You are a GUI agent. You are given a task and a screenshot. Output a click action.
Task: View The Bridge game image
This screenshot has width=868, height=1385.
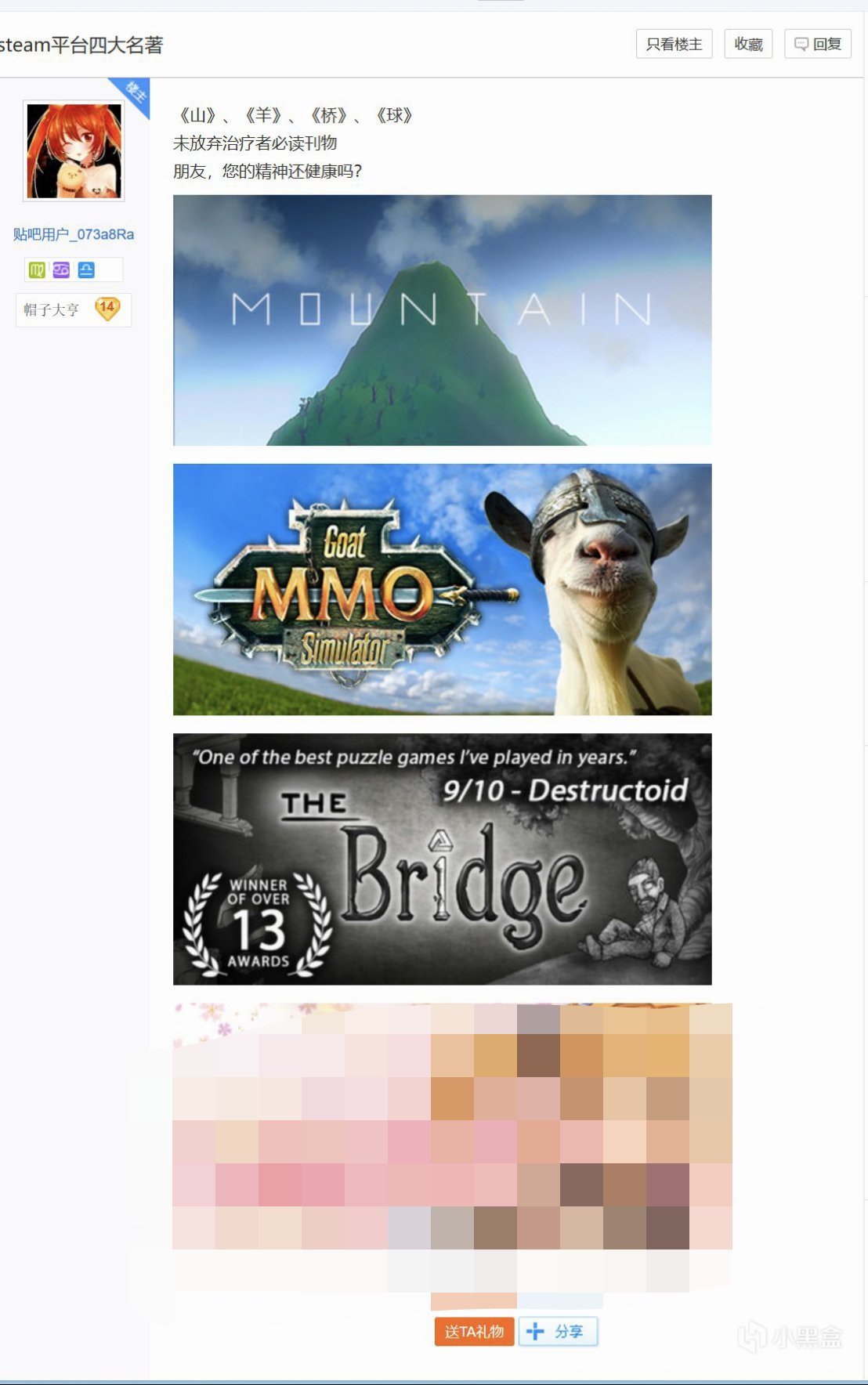(442, 859)
